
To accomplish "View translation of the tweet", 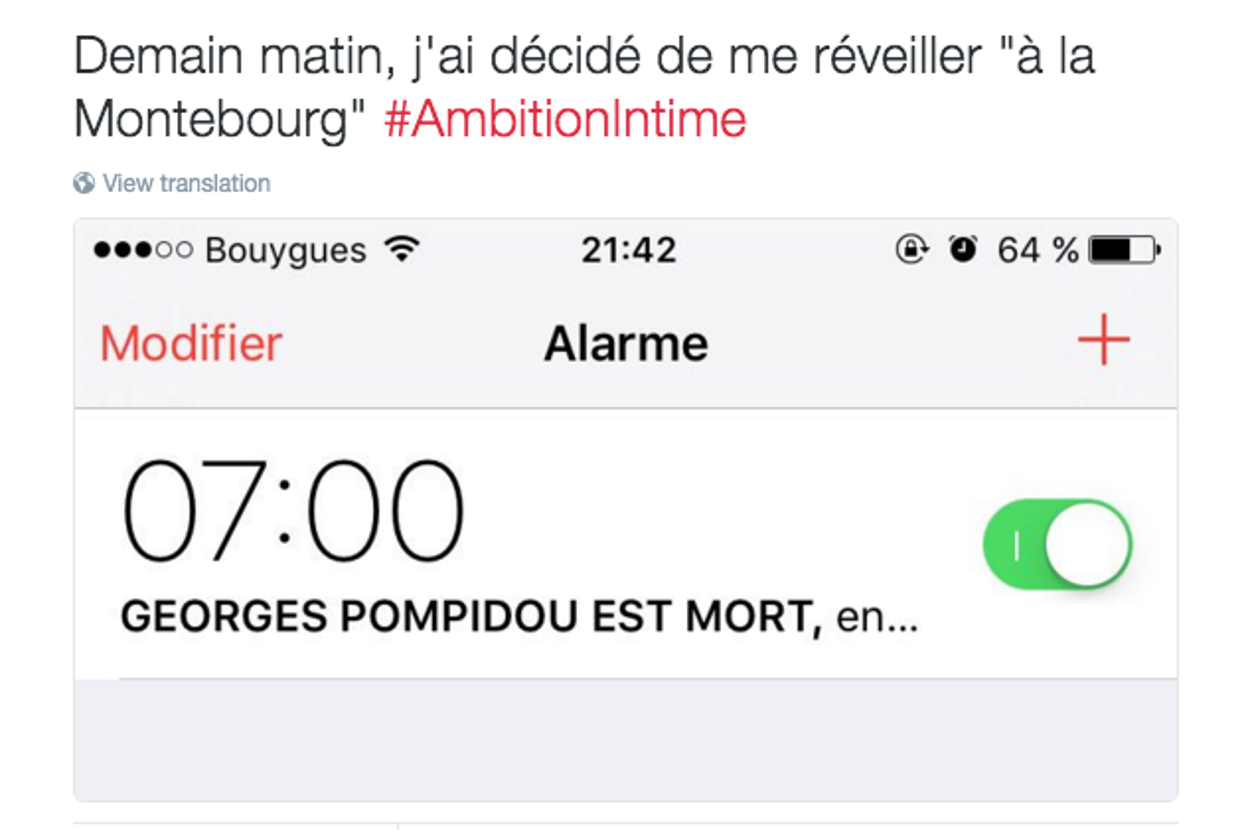I will click(185, 184).
